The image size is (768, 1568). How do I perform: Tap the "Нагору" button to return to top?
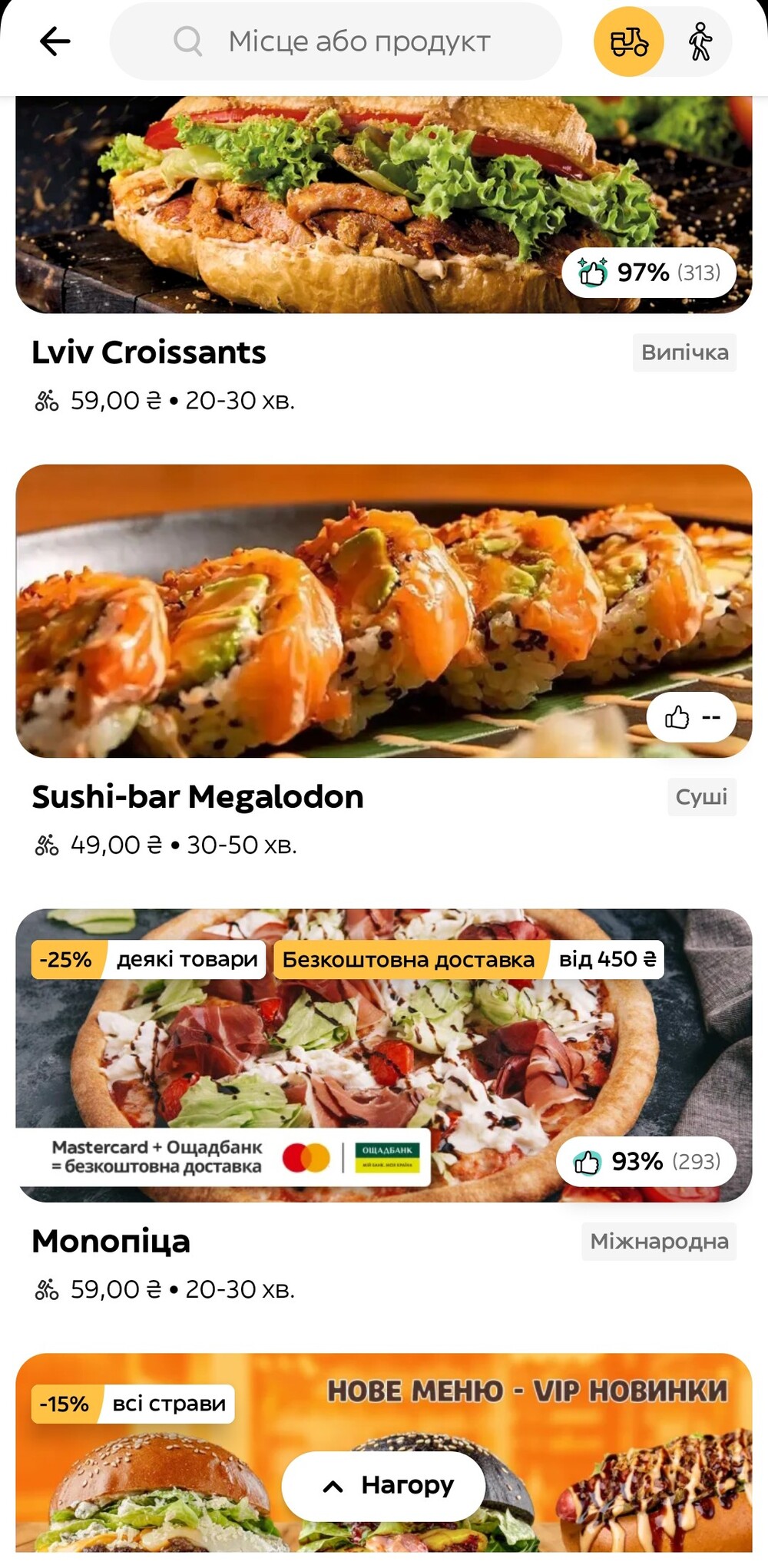coord(383,1485)
